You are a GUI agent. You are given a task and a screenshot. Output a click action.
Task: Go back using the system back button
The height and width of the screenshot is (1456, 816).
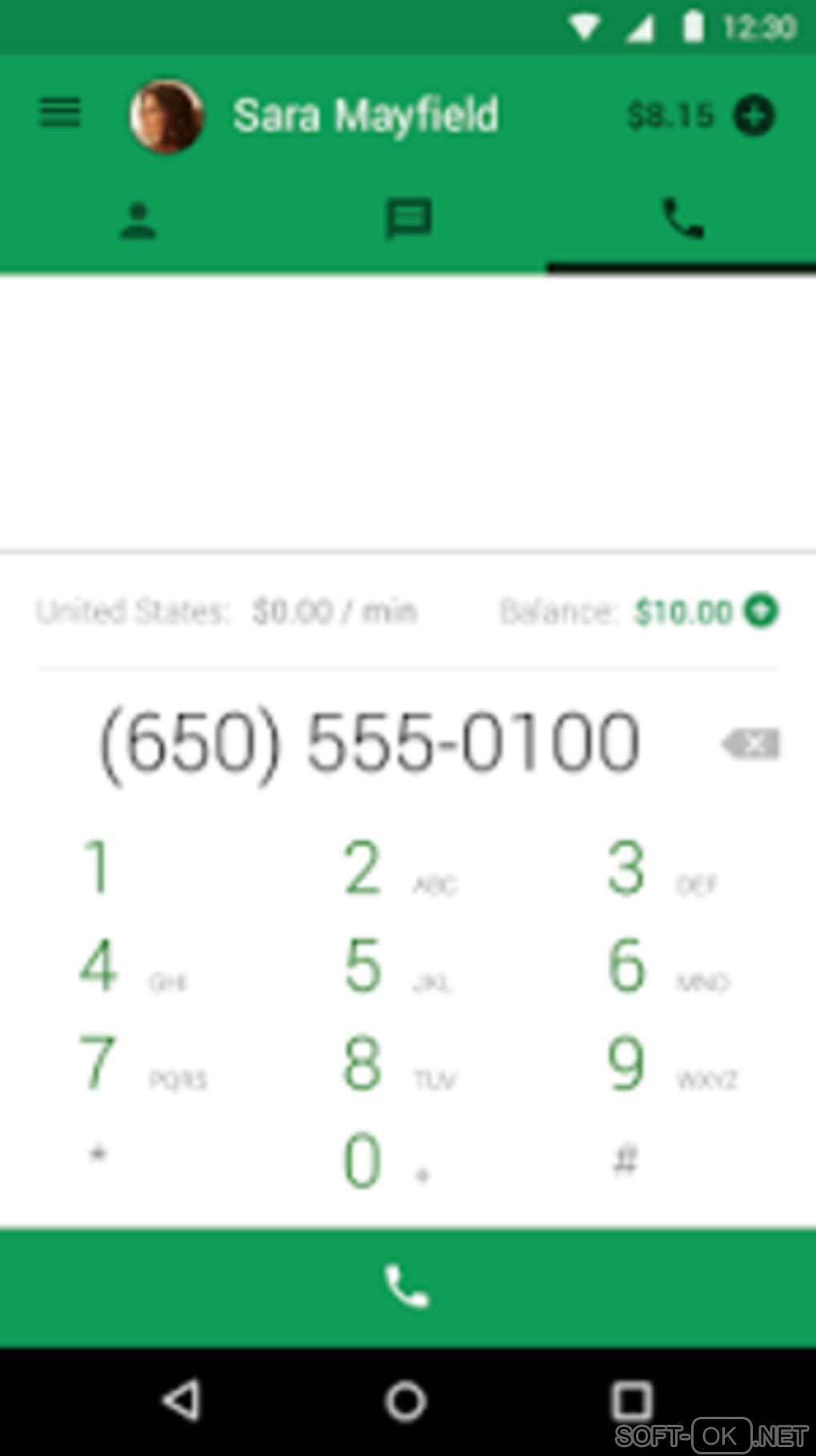pyautogui.click(x=182, y=1401)
